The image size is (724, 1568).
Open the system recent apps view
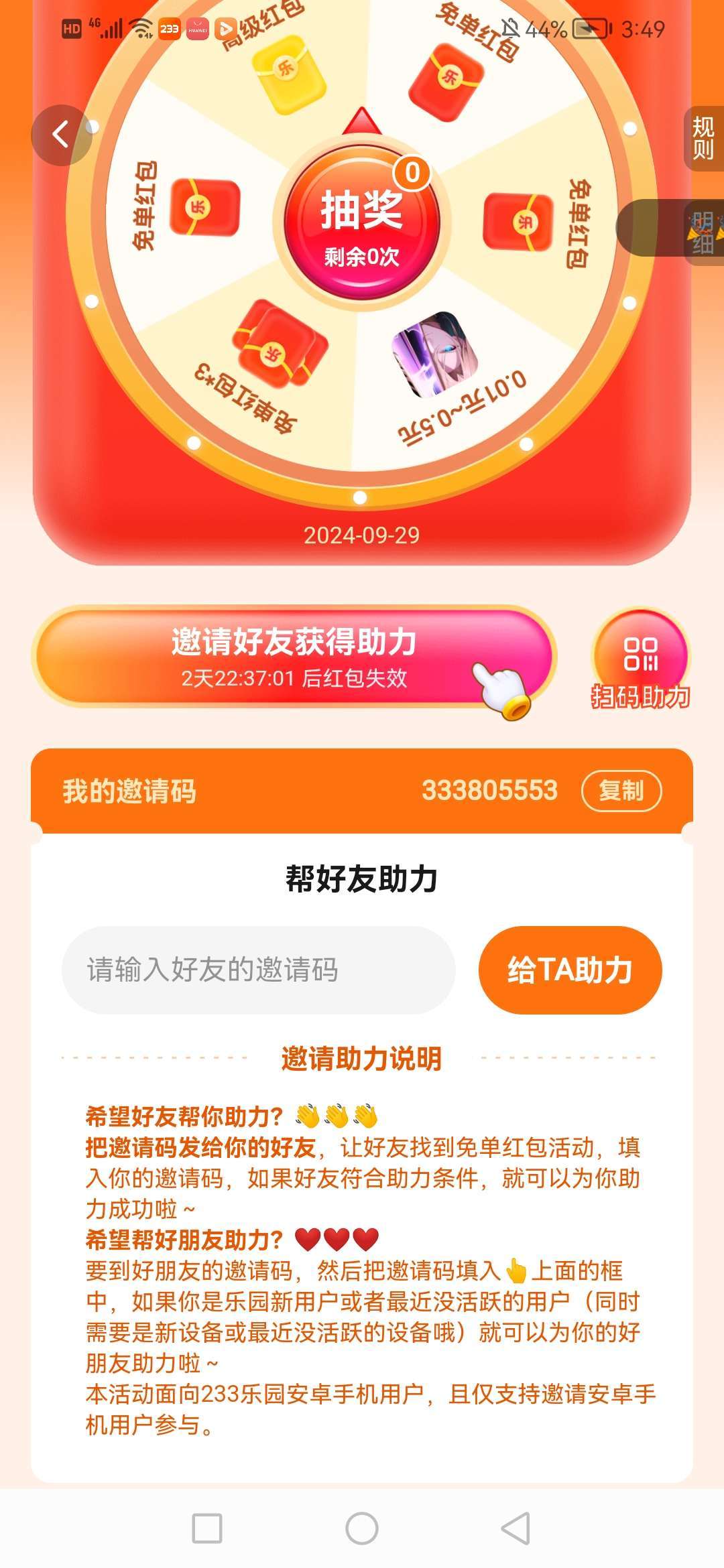207,1528
